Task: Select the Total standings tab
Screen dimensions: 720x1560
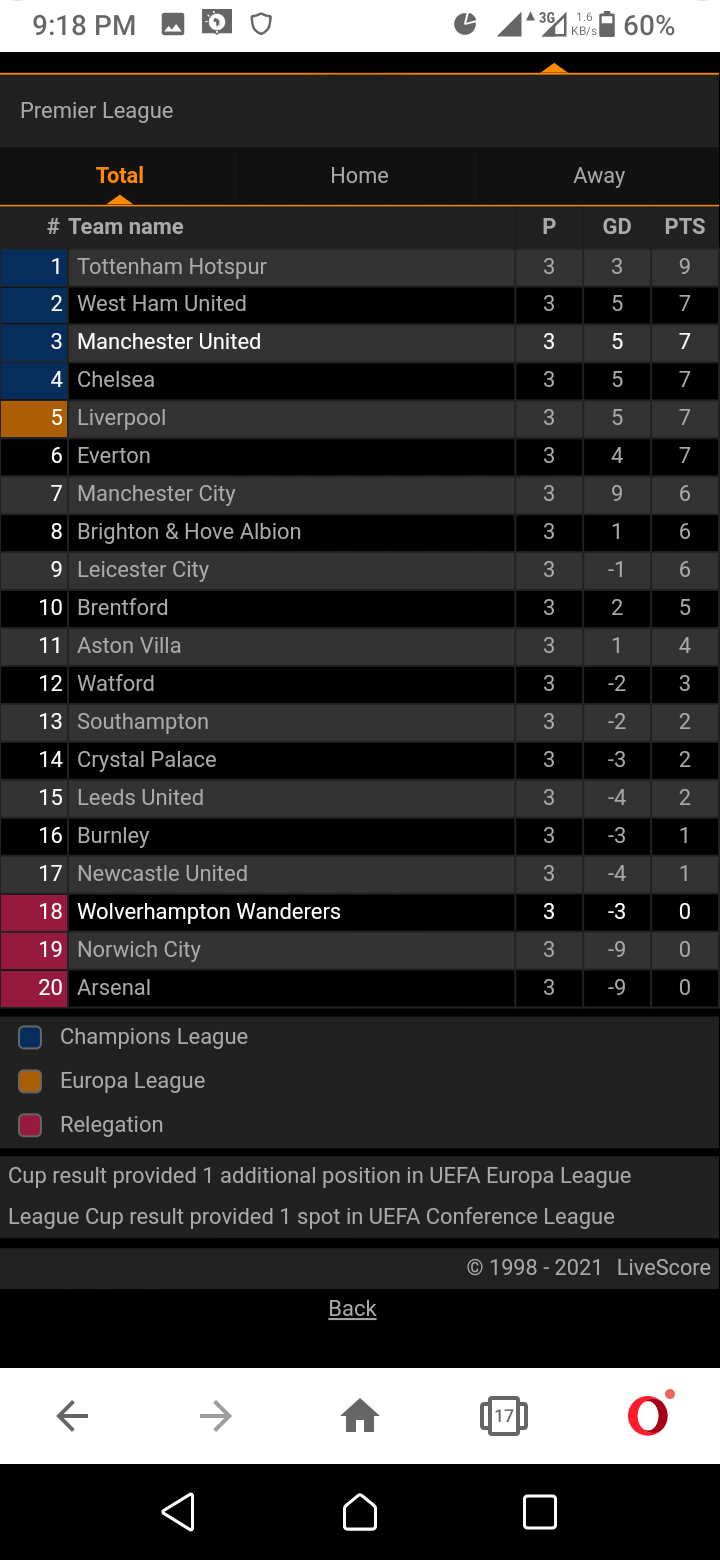Action: 120,176
